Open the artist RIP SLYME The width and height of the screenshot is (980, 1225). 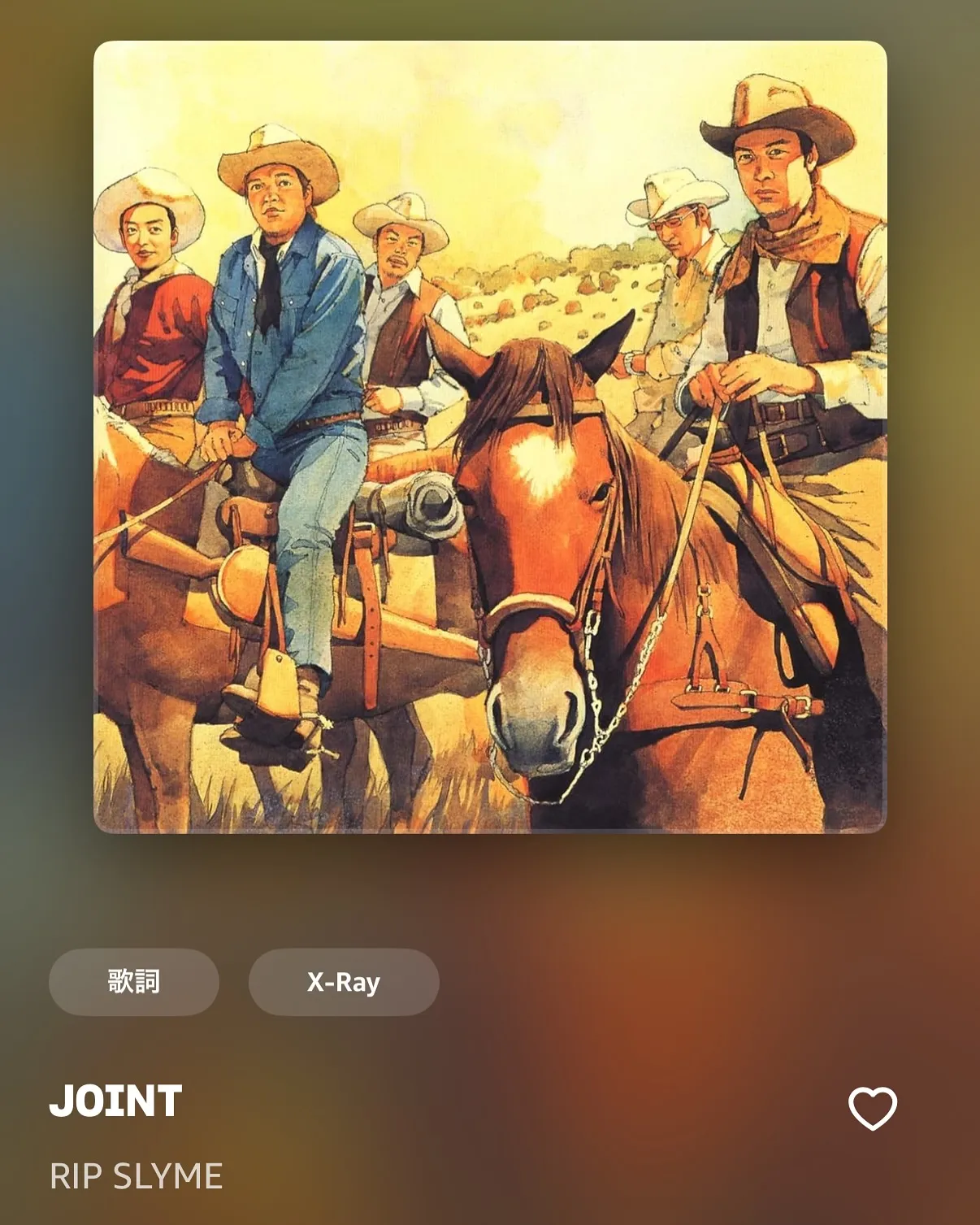coord(137,1176)
